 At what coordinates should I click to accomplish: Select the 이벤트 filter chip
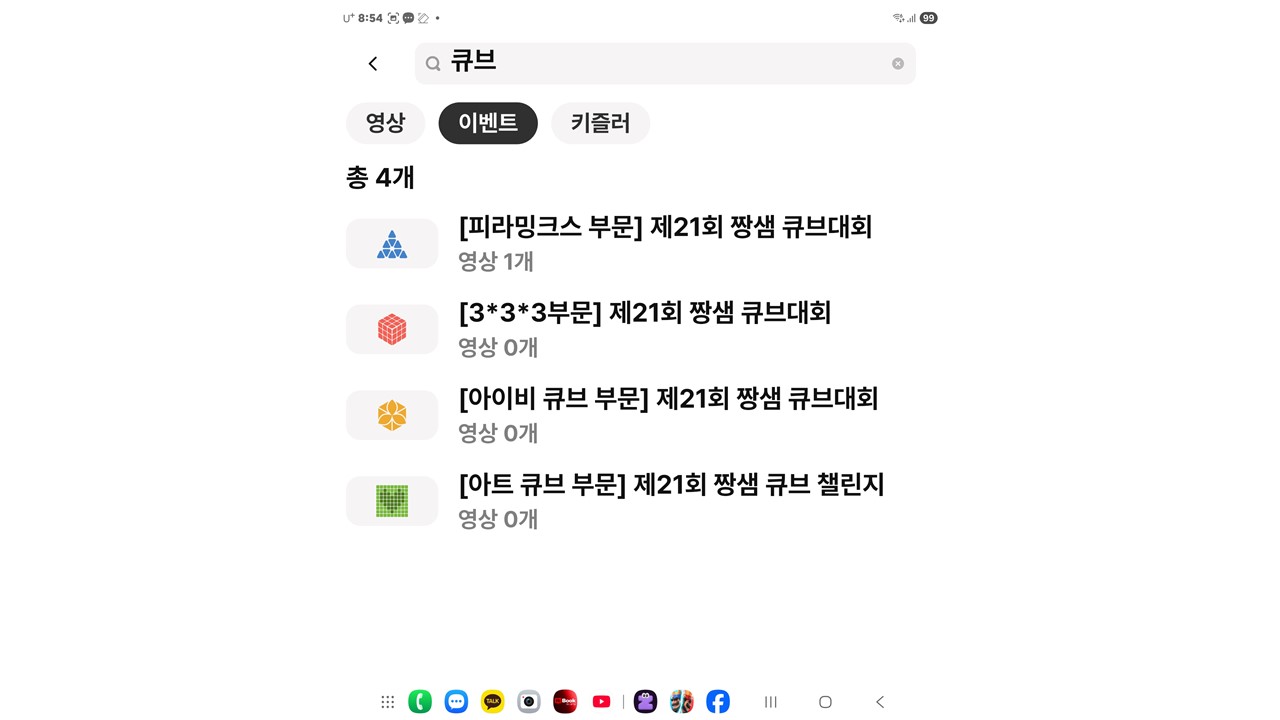coord(488,123)
